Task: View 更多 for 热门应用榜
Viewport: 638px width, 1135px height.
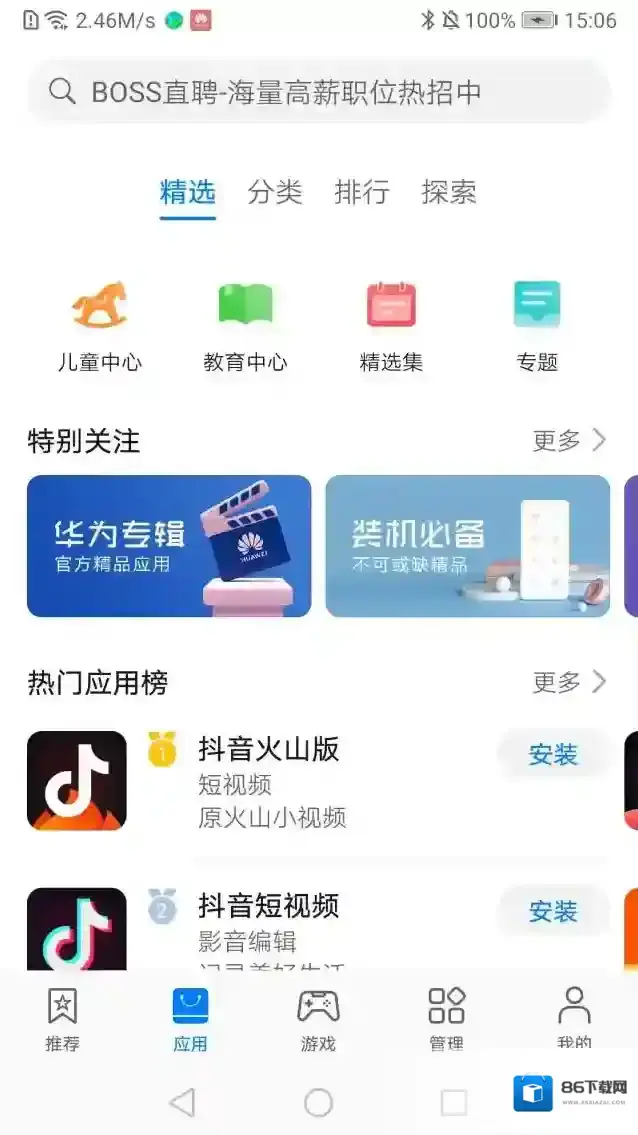Action: (570, 682)
